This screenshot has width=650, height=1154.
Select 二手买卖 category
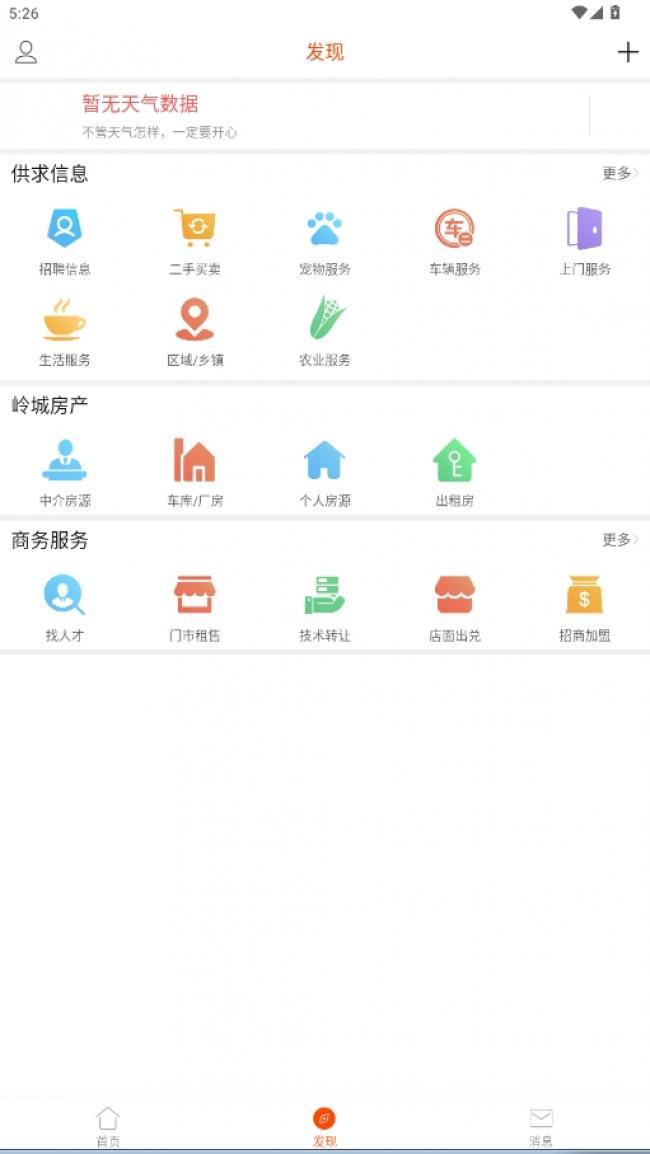195,241
